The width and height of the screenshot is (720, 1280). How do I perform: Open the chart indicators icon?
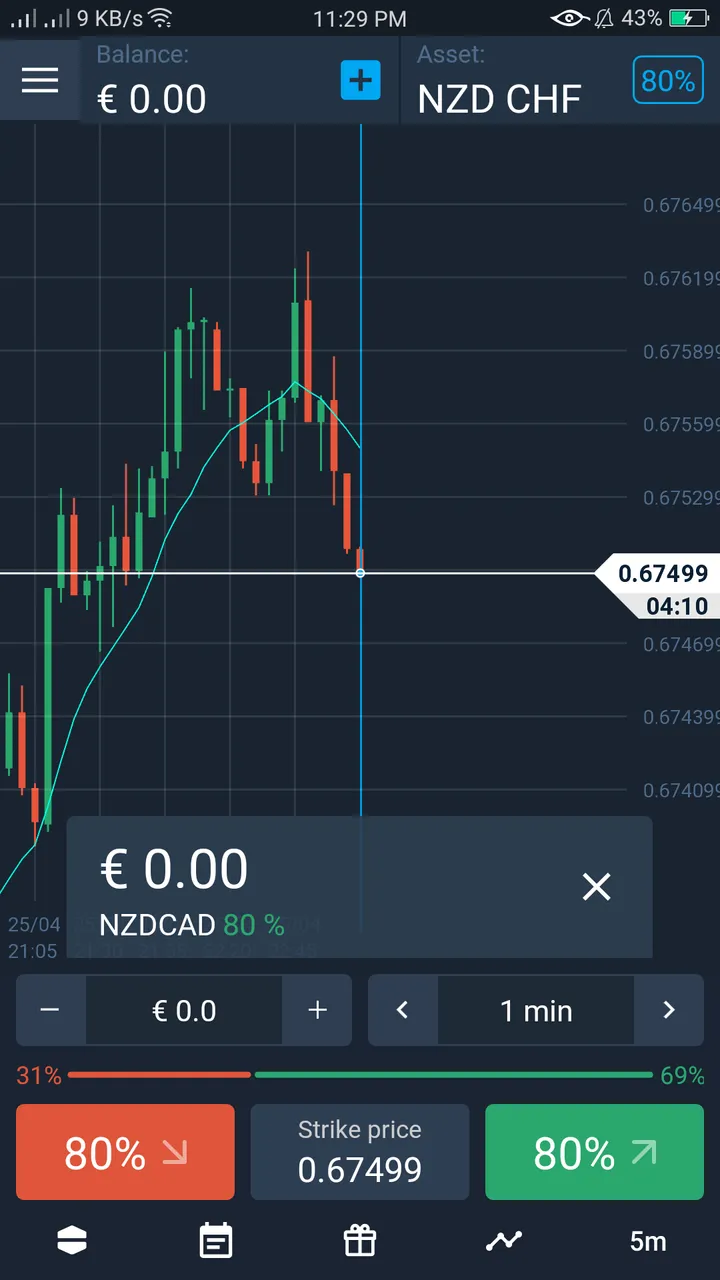(x=504, y=1241)
